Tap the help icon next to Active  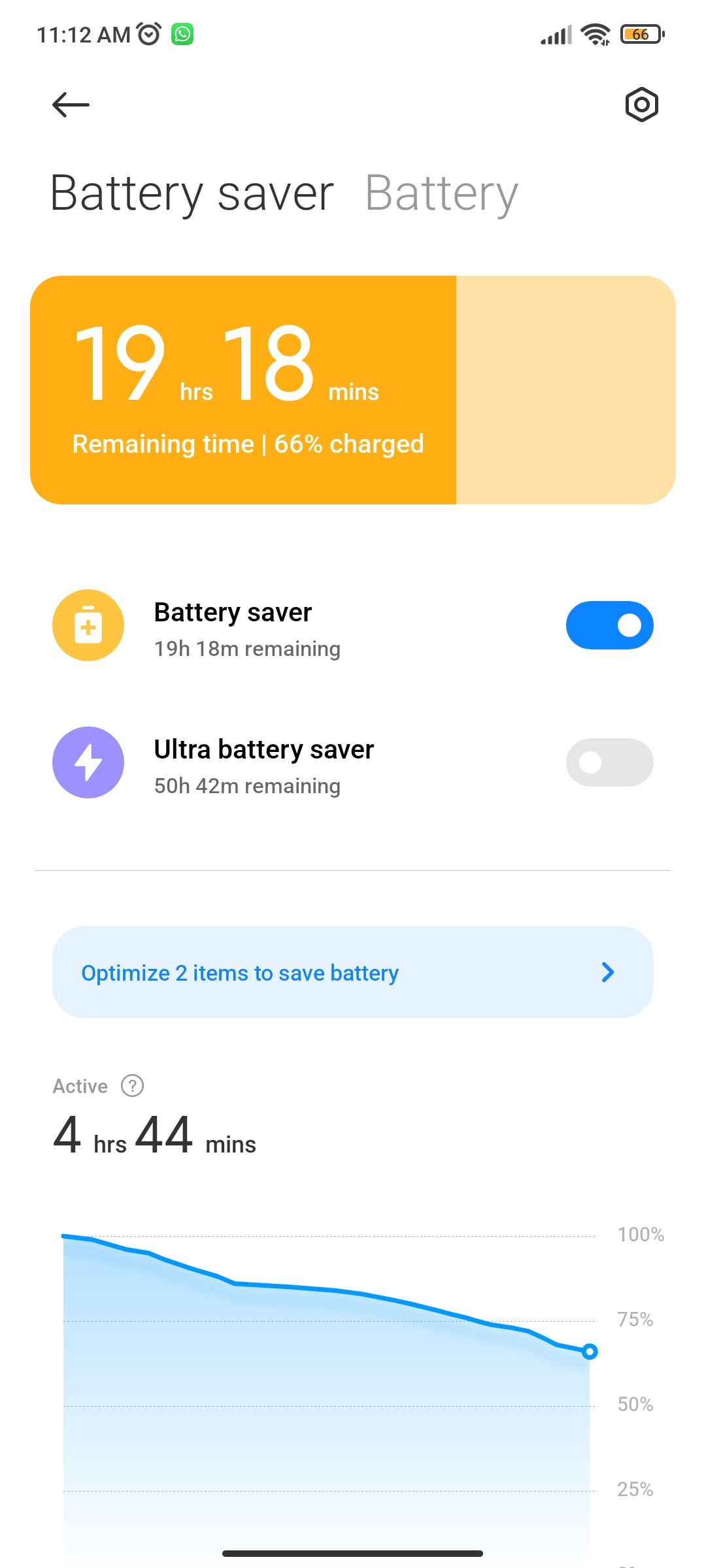coord(132,1086)
